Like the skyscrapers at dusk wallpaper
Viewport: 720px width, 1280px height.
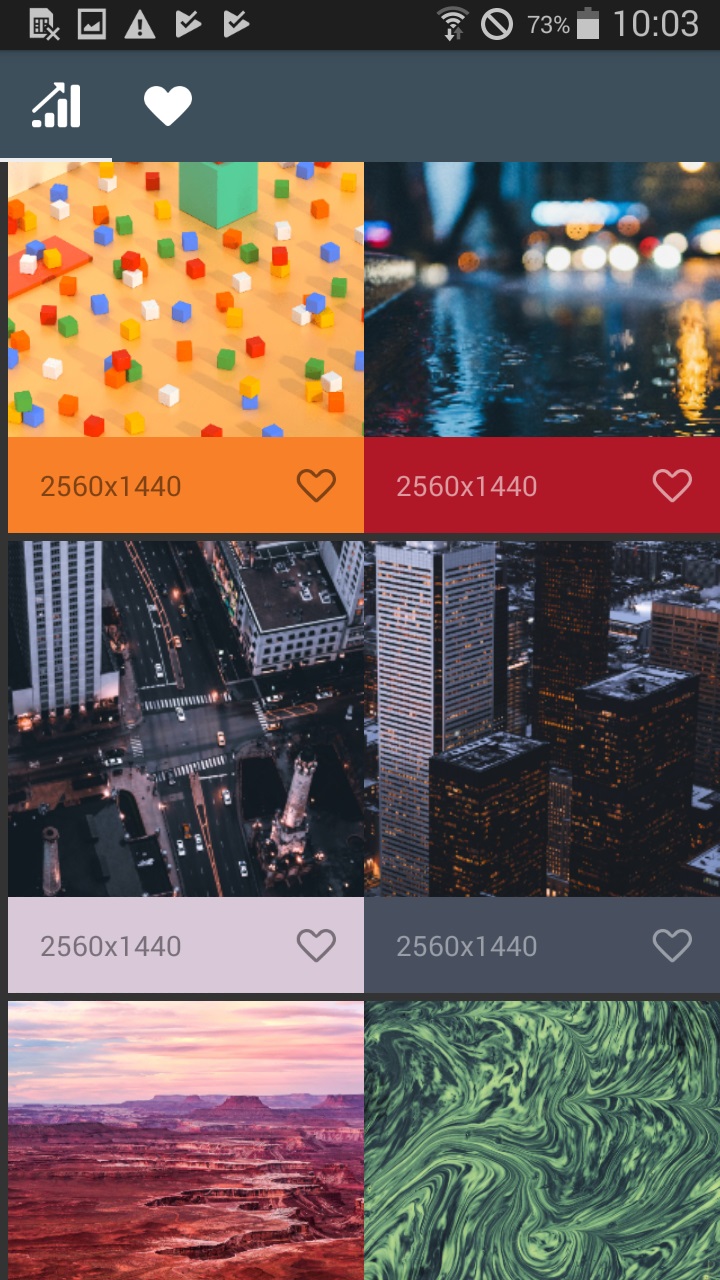pos(672,946)
